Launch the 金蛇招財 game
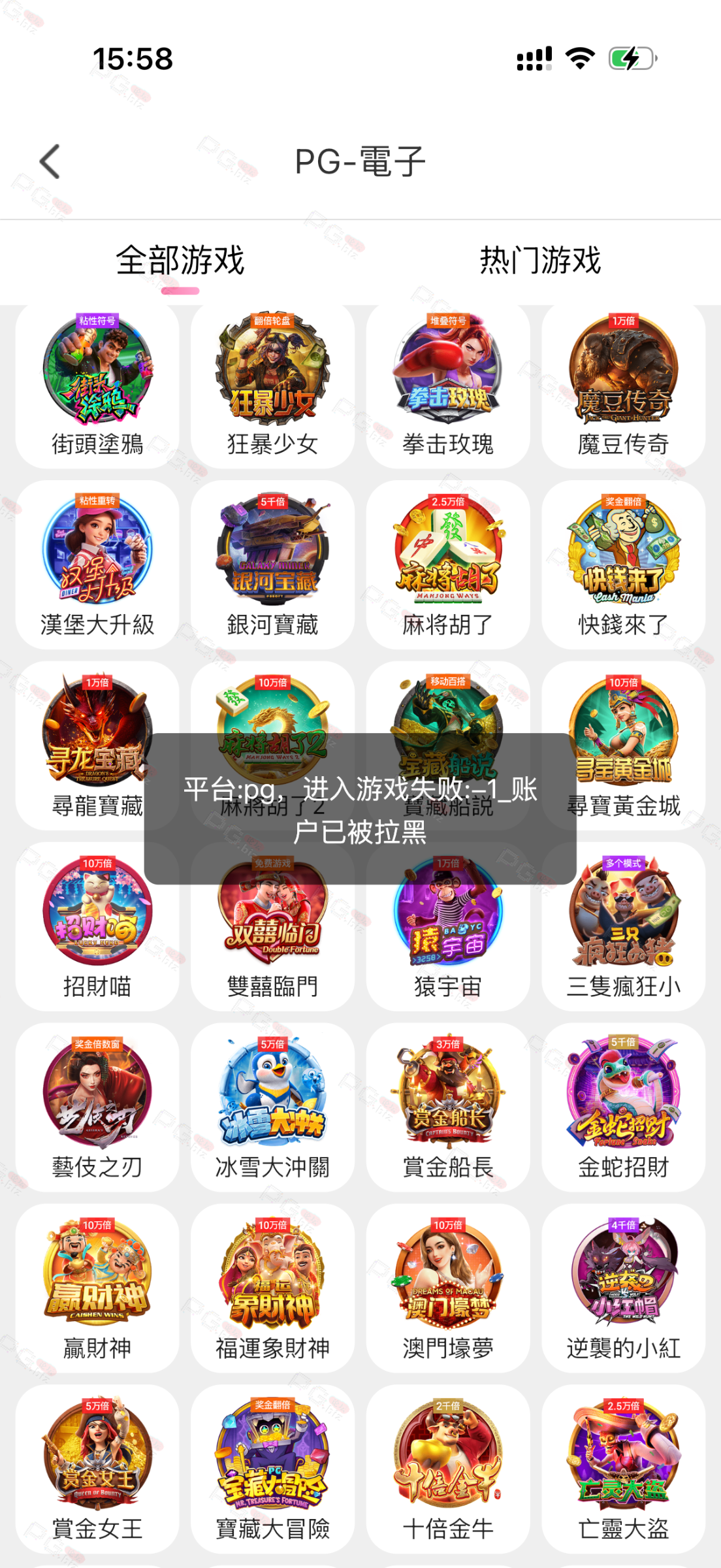721x1568 pixels. pos(623,1107)
